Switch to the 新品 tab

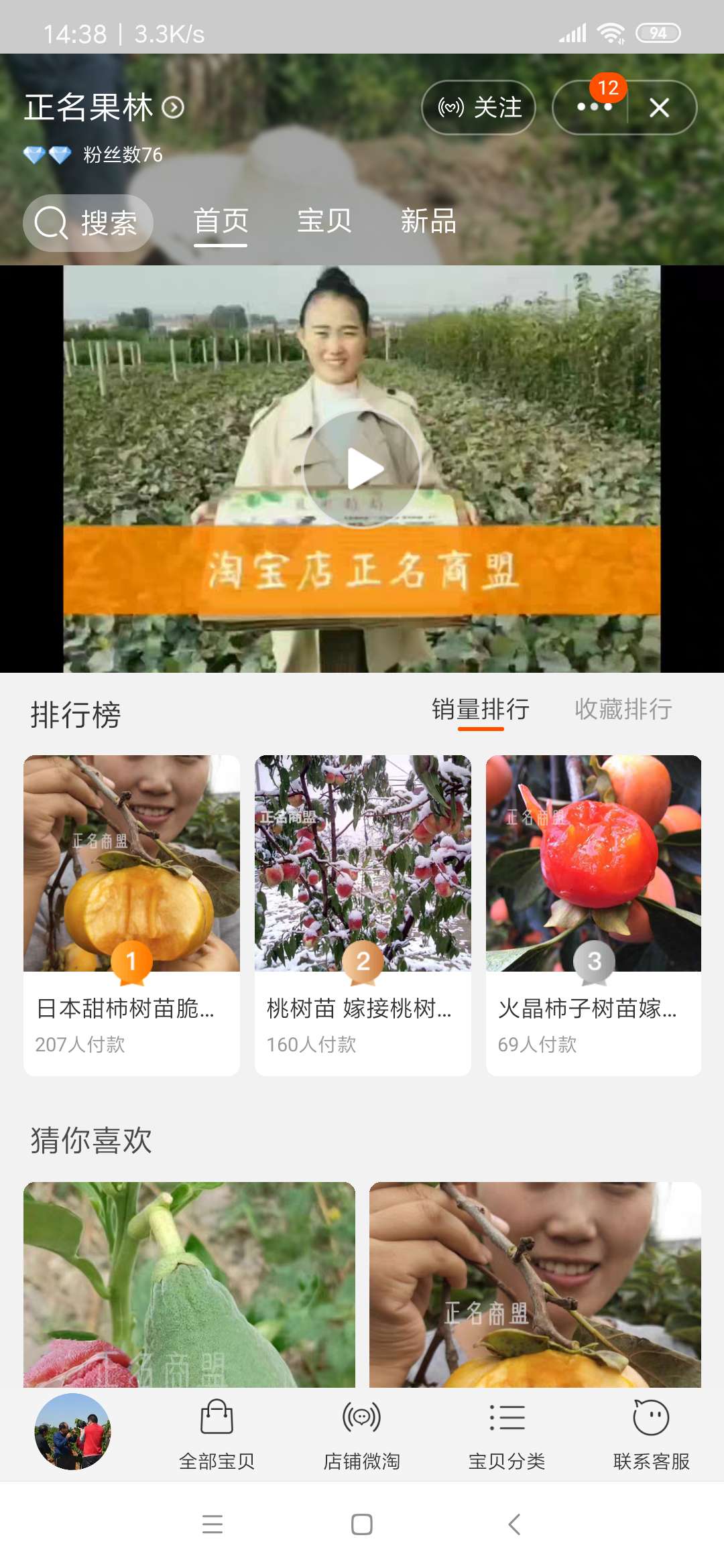coord(428,221)
